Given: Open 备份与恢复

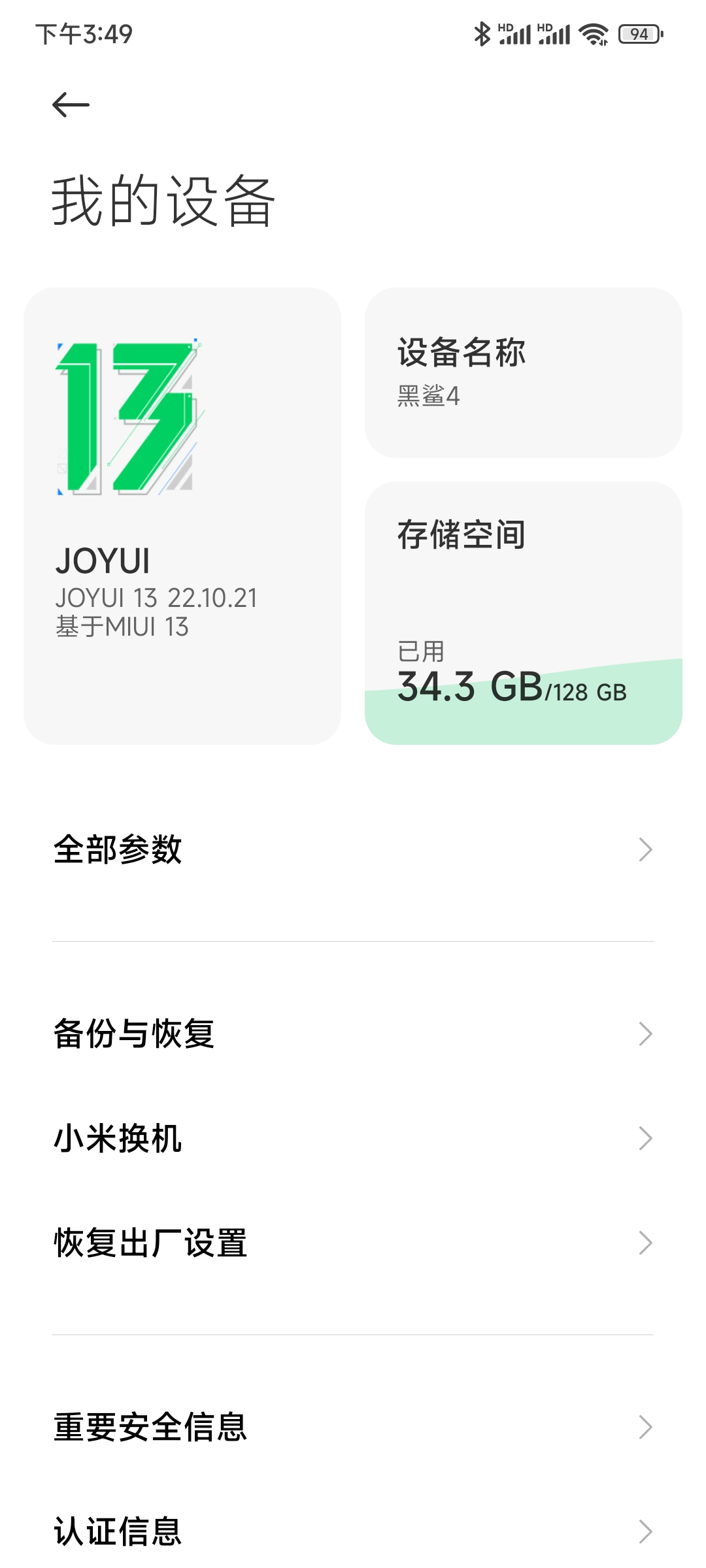Looking at the screenshot, I should [x=353, y=1034].
